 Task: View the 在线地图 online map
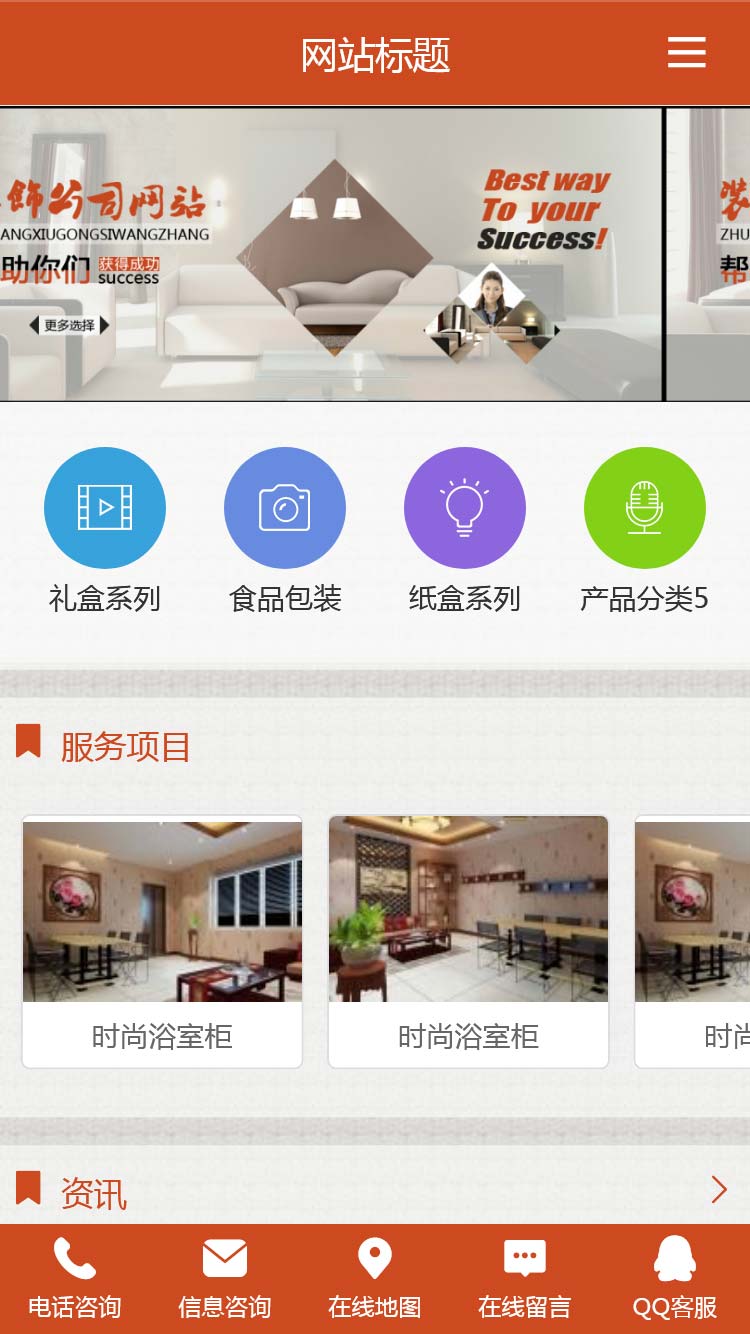(x=375, y=1278)
